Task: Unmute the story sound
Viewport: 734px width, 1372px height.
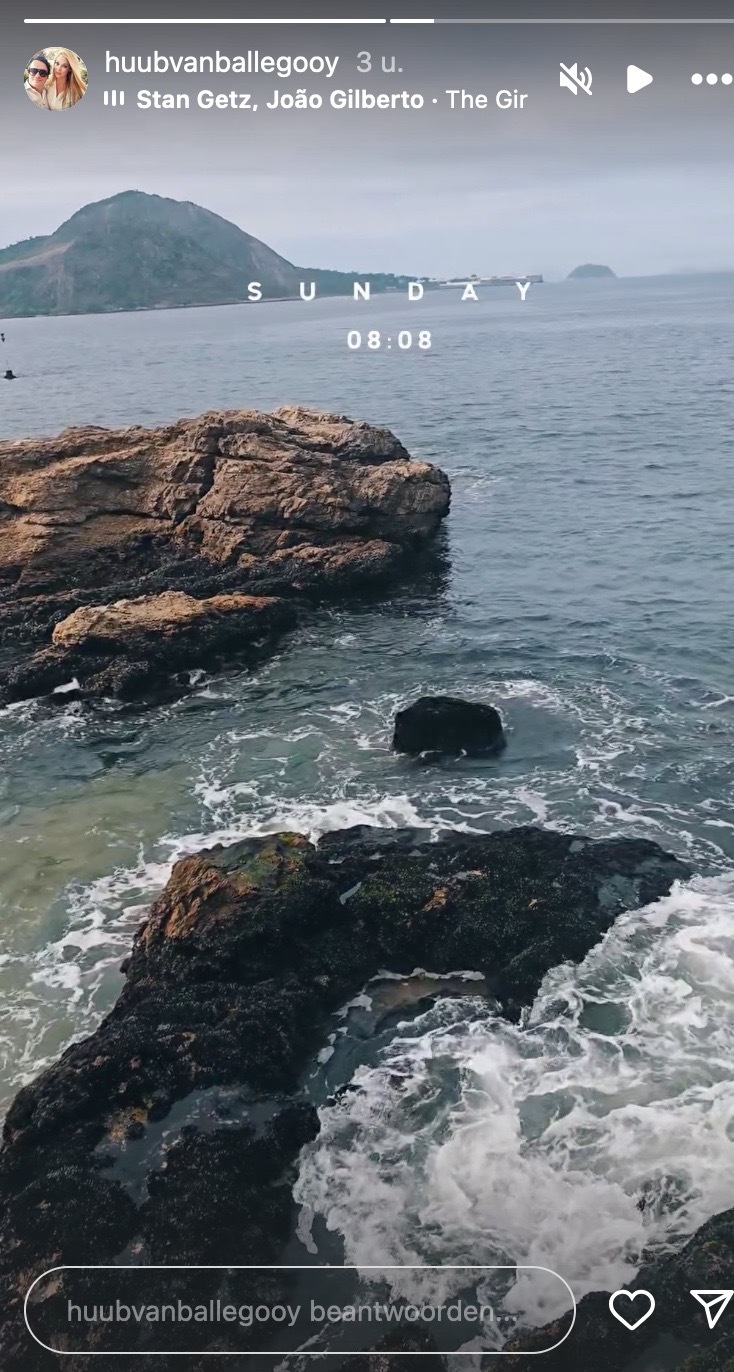Action: click(576, 79)
